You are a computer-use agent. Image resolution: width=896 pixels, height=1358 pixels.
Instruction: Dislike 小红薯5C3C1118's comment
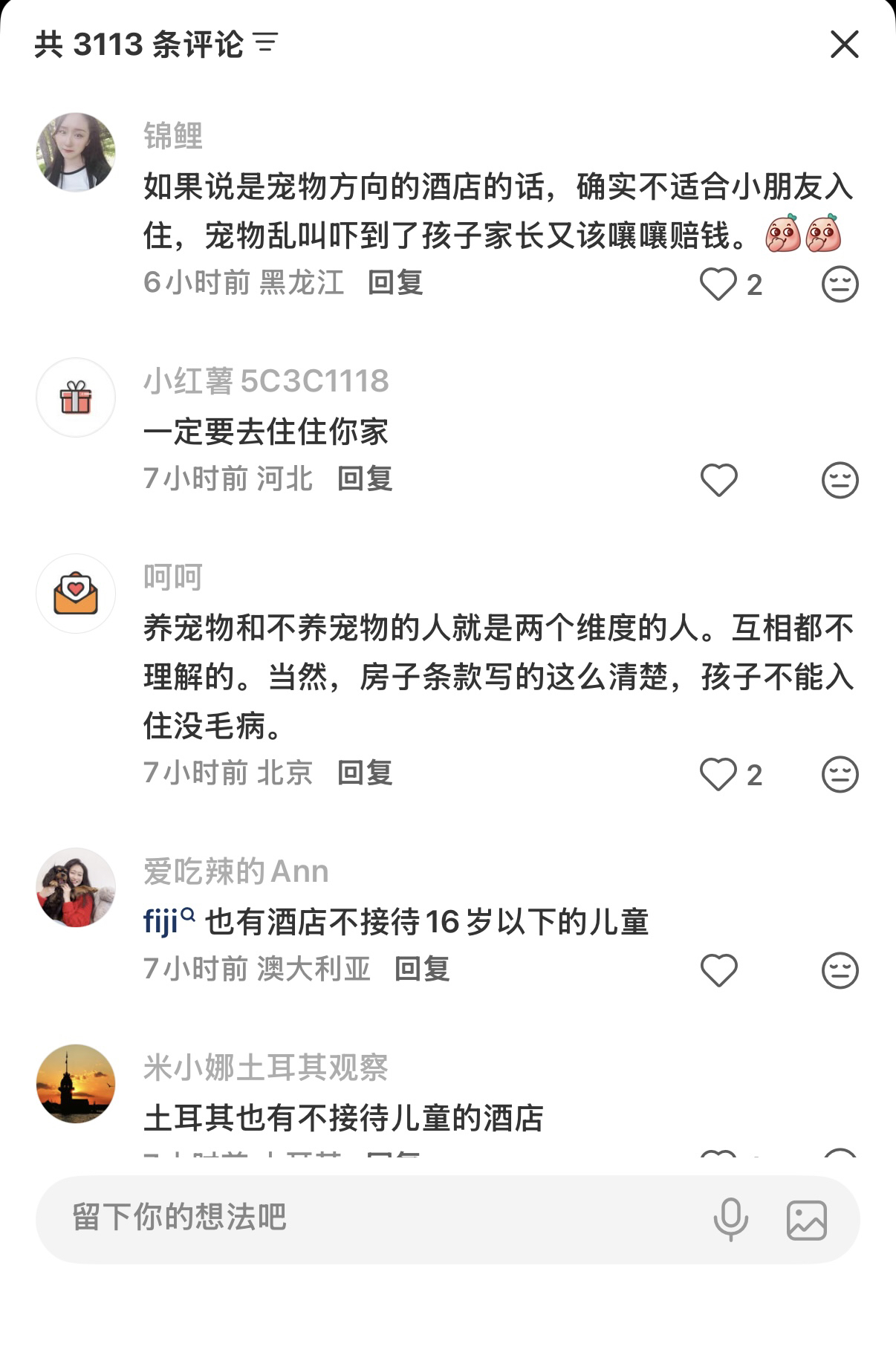[x=840, y=480]
